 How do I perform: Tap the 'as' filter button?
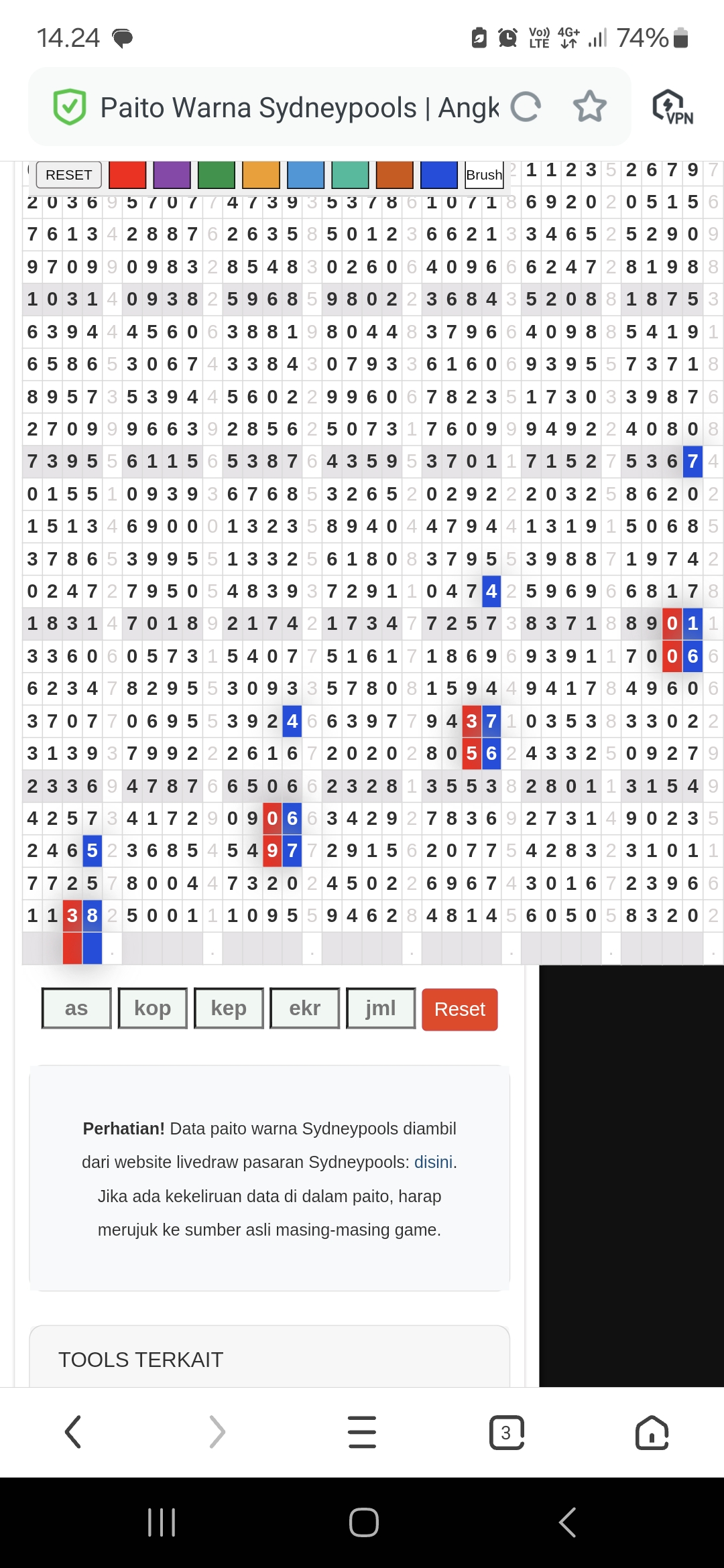click(x=76, y=1008)
